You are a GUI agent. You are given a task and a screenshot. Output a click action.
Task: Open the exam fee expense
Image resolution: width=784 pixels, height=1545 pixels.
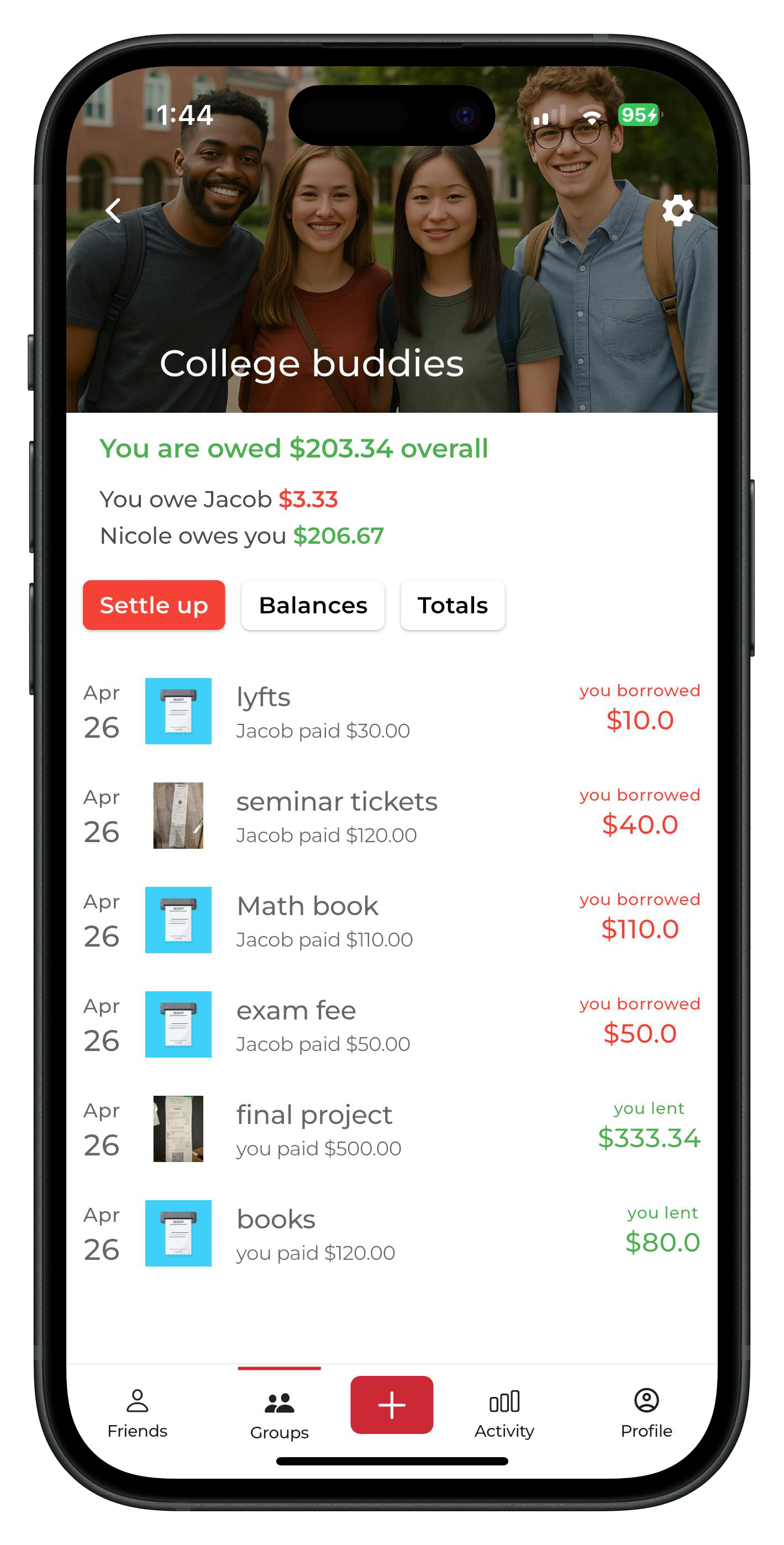(391, 1024)
